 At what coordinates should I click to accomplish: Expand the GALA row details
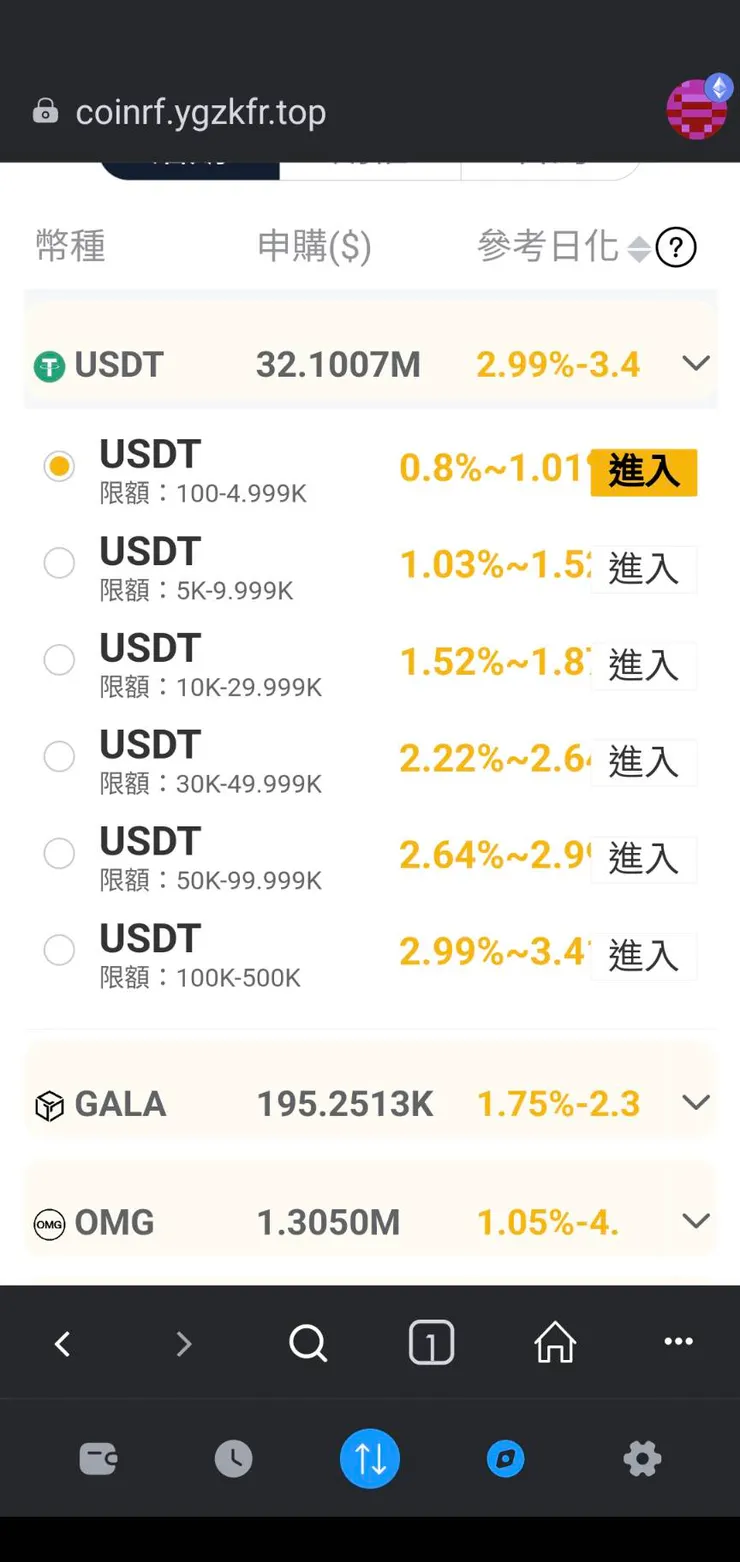coord(696,1102)
